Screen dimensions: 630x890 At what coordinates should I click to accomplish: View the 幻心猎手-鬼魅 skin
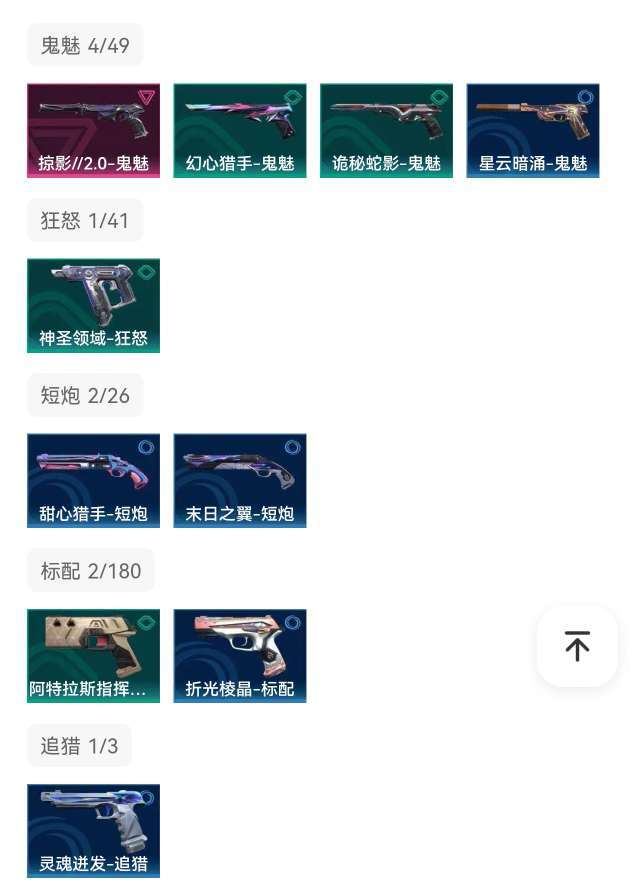(x=240, y=131)
